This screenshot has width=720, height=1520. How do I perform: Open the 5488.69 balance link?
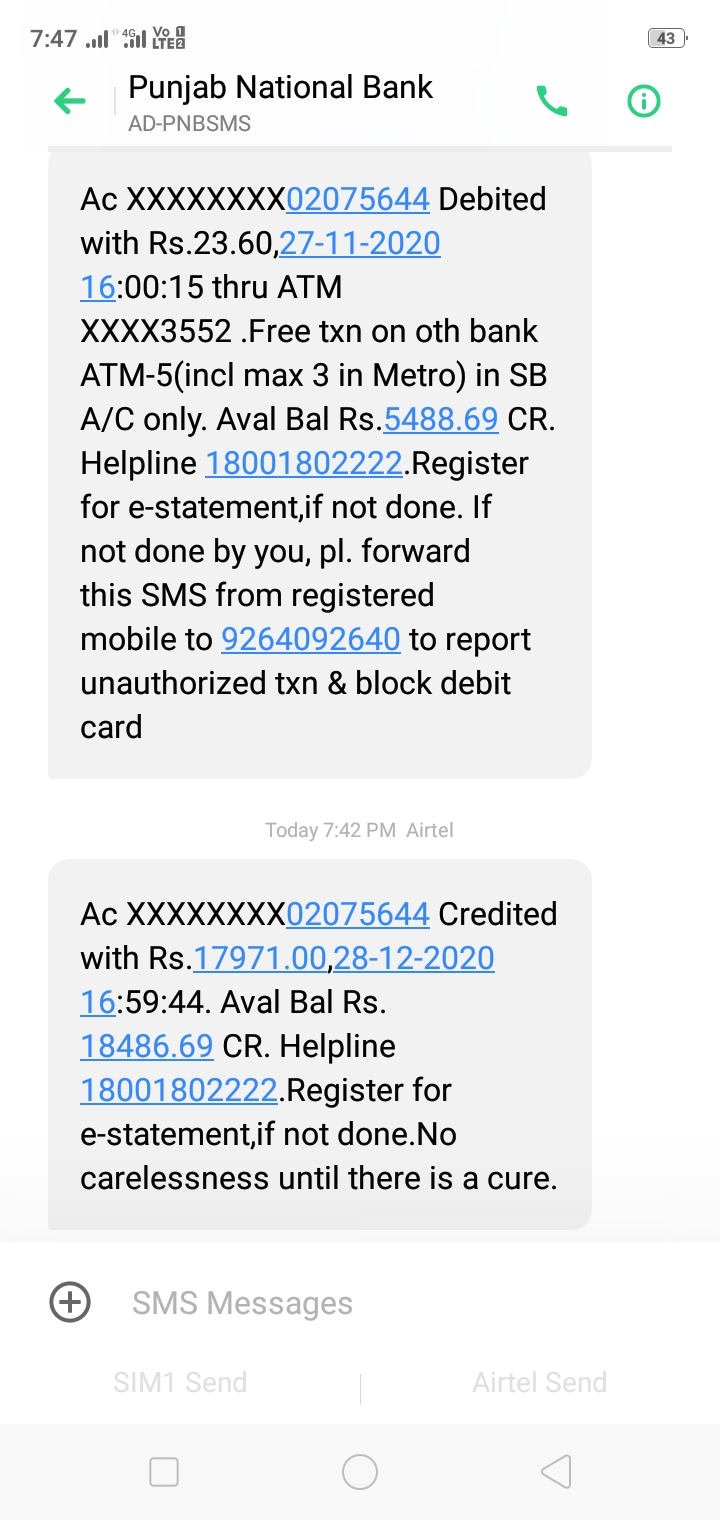coord(441,419)
